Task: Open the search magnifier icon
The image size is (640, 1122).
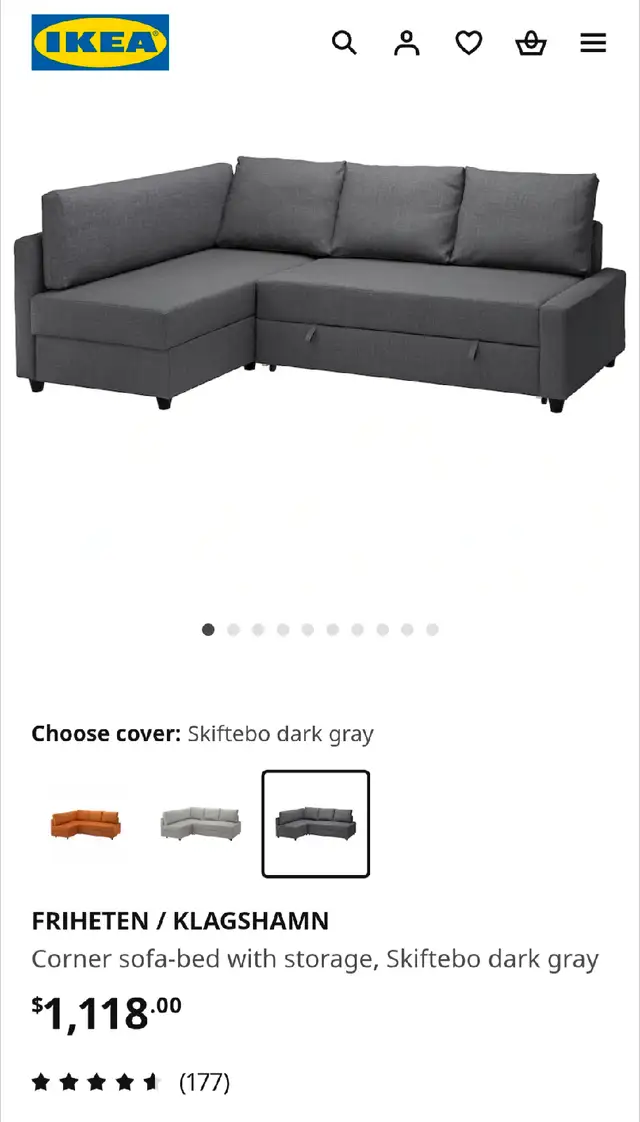Action: coord(344,43)
